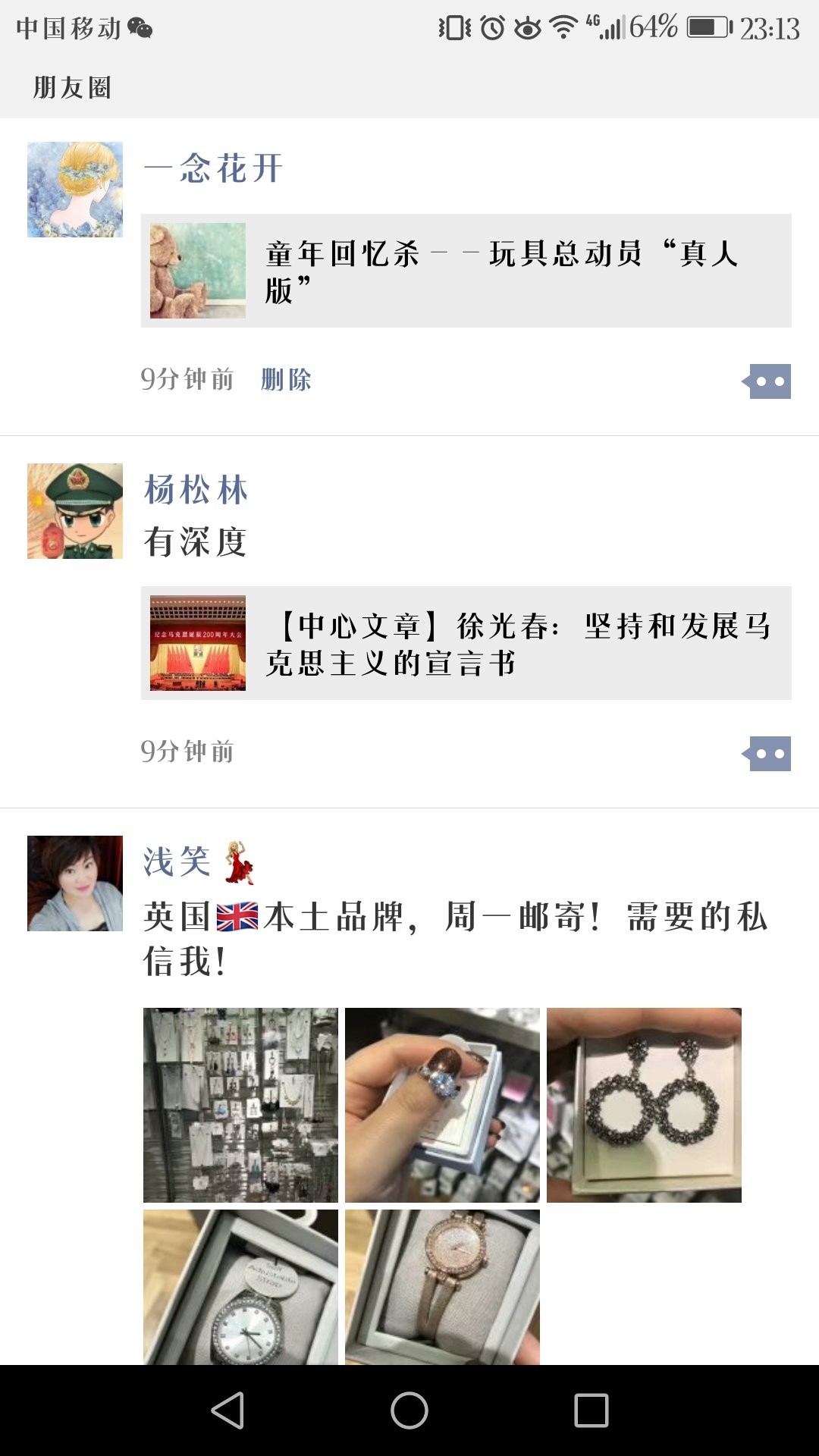
Task: View the rose gold watch photo
Action: click(442, 1287)
